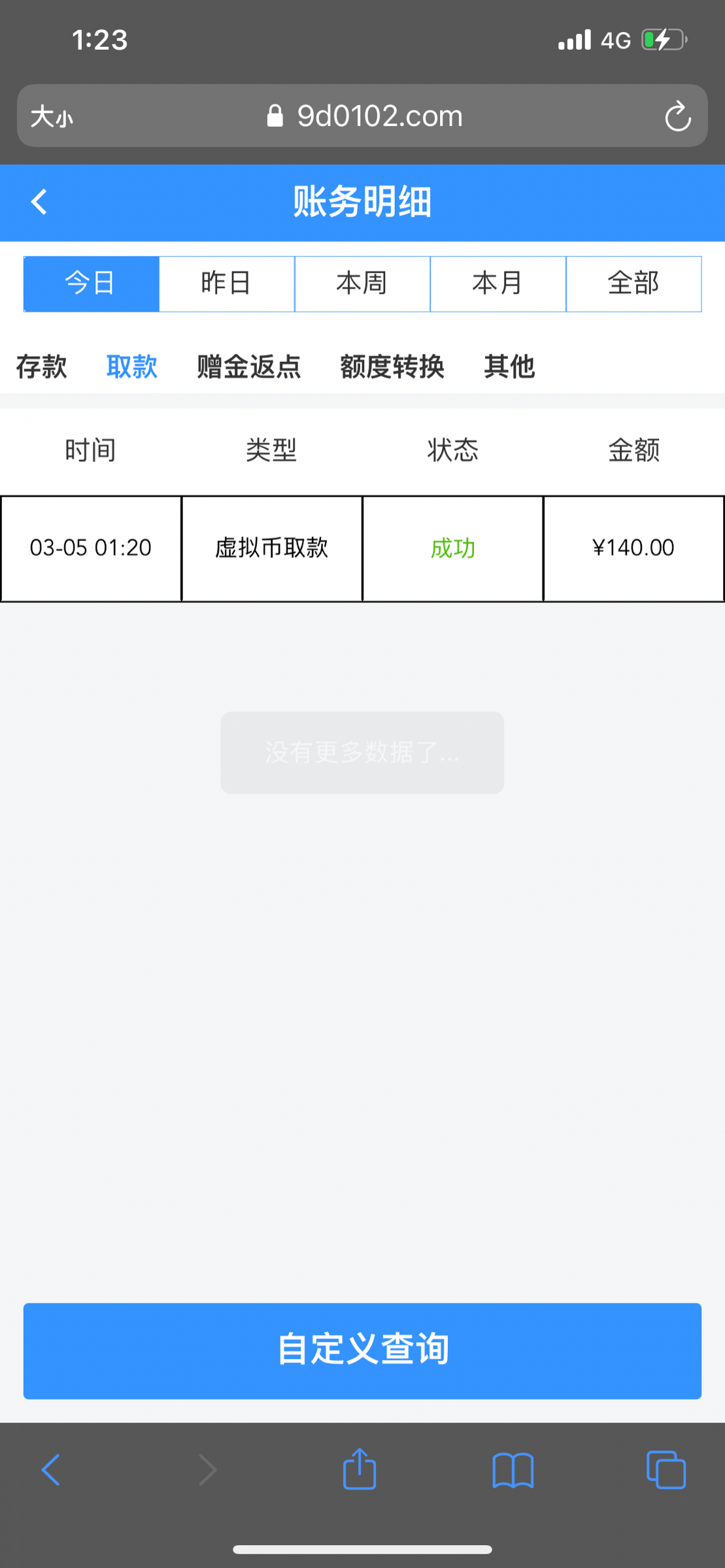Reload the page with the refresh icon
The width and height of the screenshot is (725, 1568).
(x=678, y=116)
